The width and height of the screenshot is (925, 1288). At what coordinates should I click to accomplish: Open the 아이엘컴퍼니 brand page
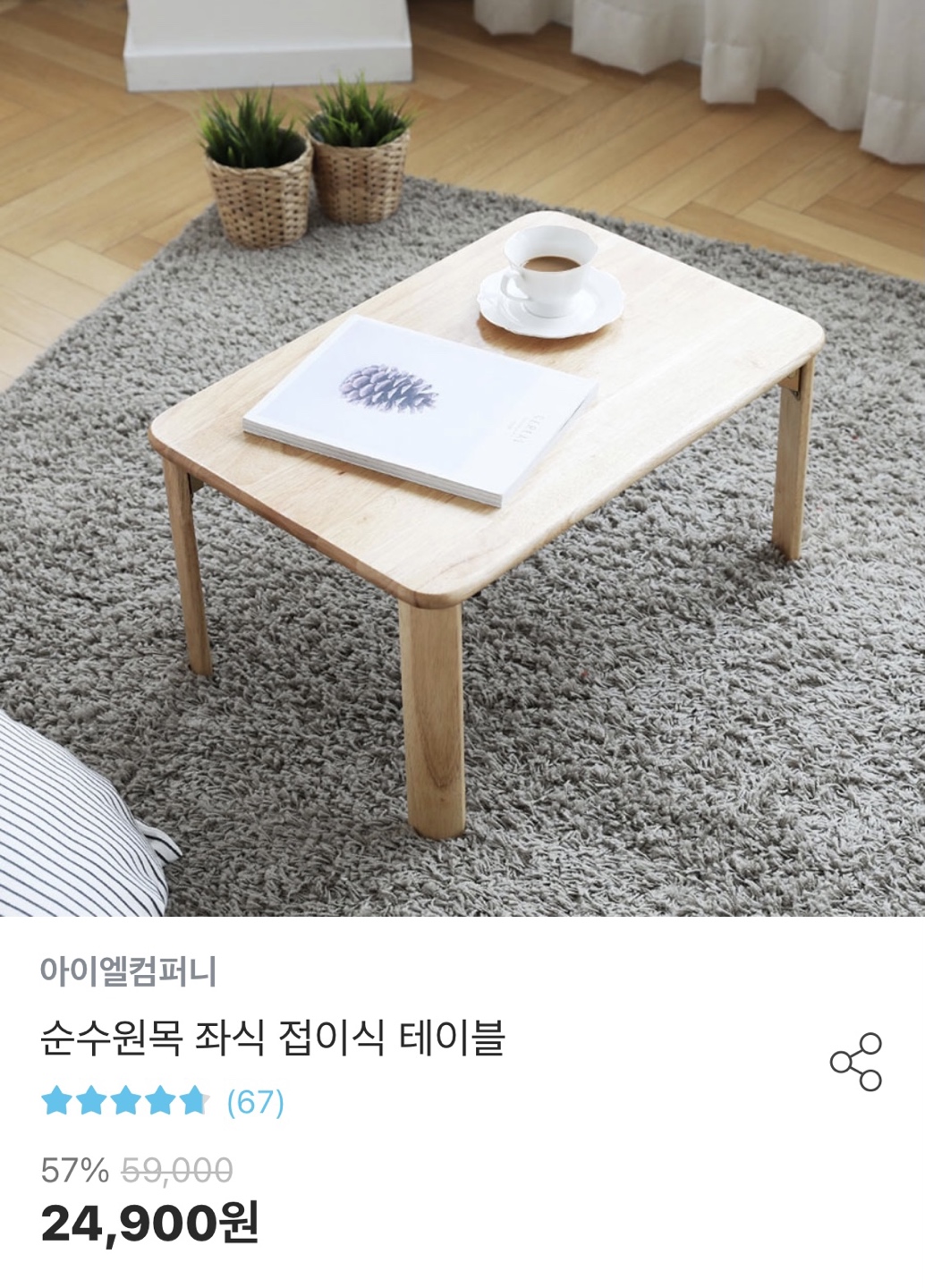[129, 971]
